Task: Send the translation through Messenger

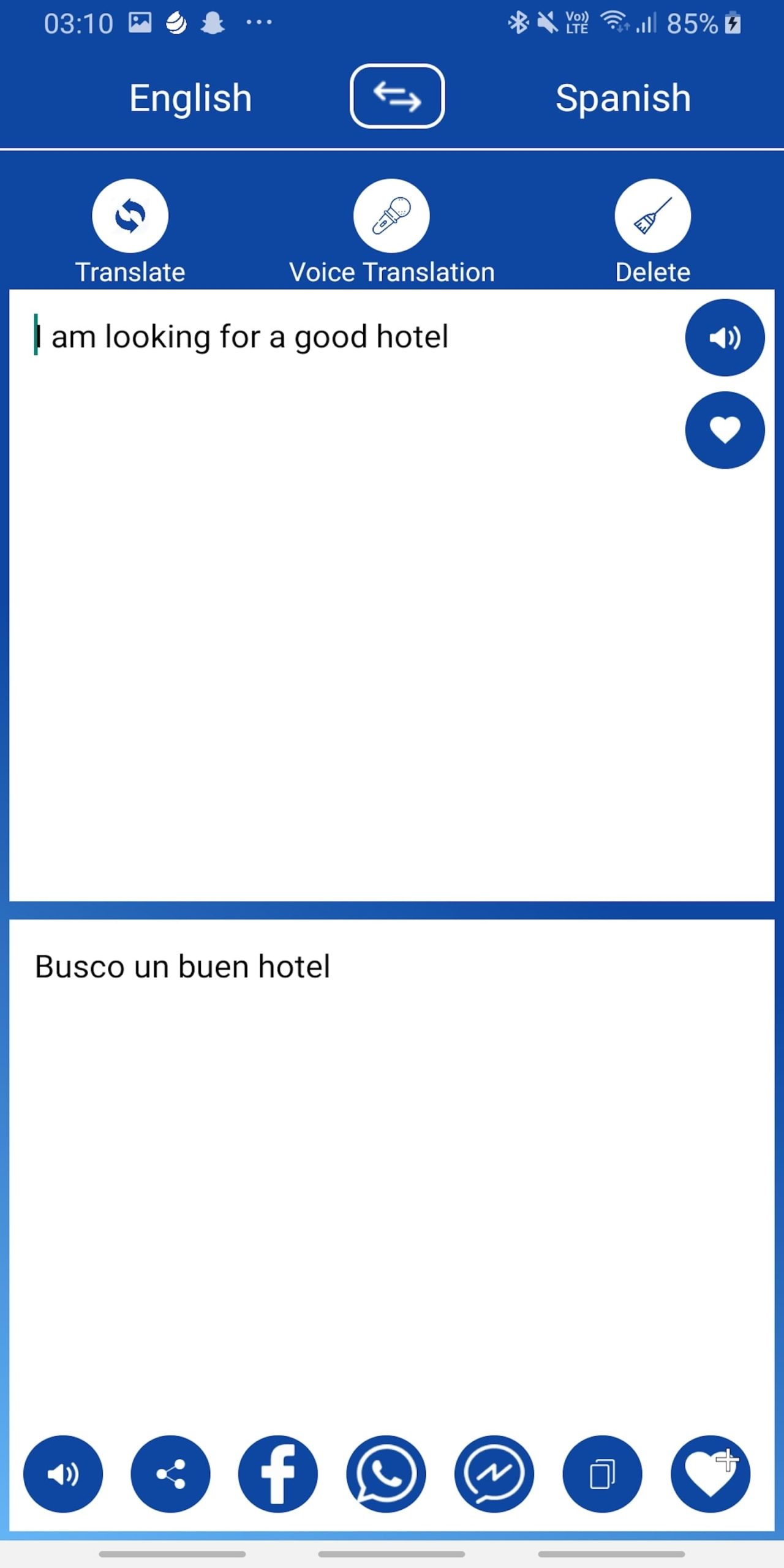Action: (494, 1474)
